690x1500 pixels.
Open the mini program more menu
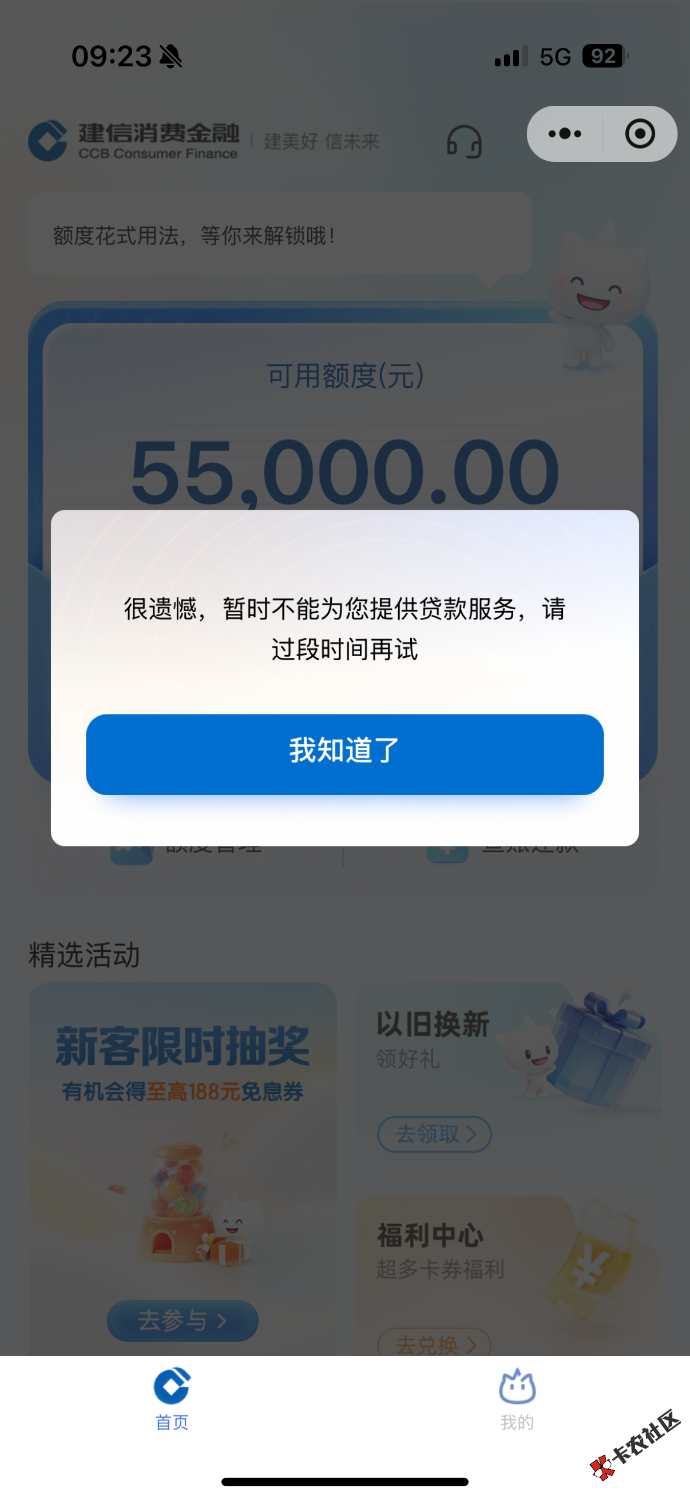tap(565, 134)
